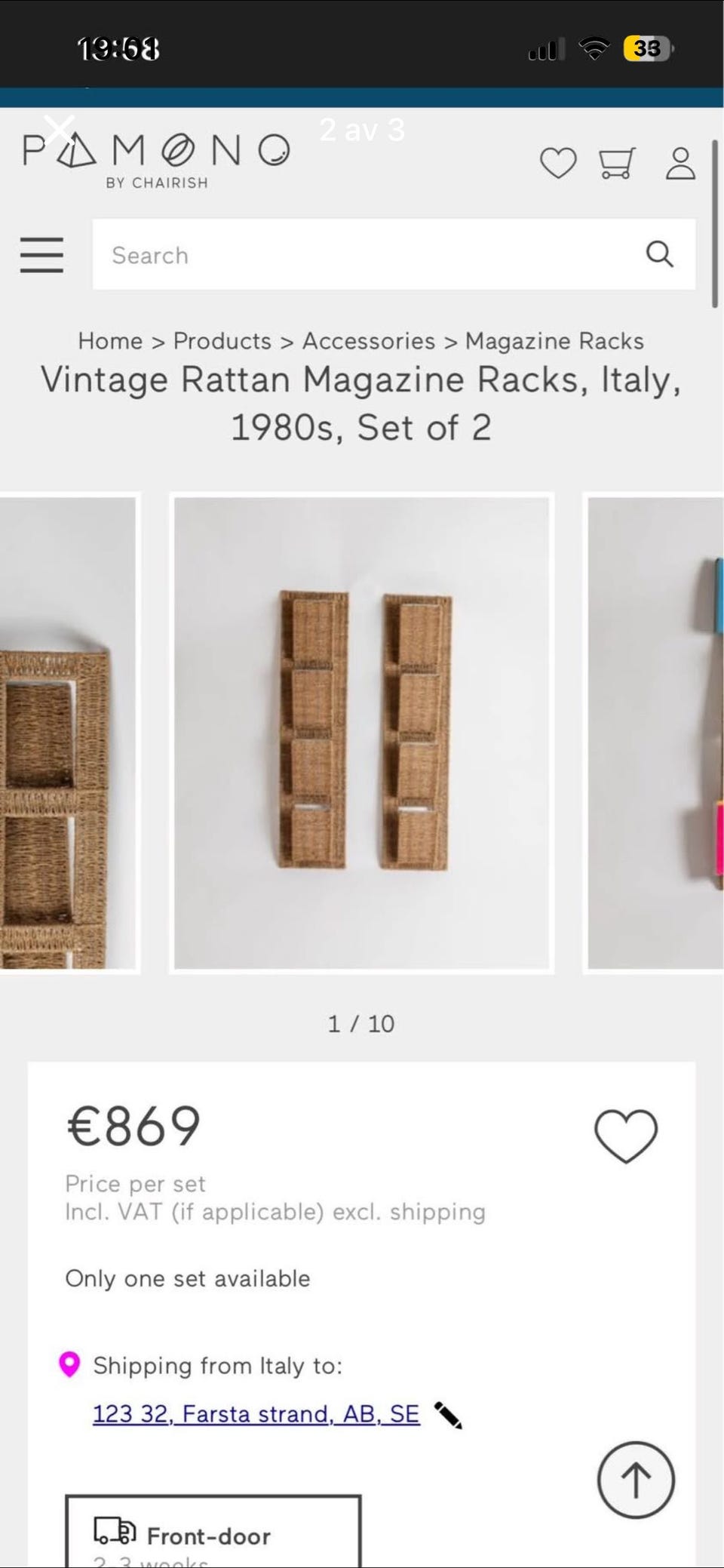Click inside the Search field
This screenshot has width=724, height=1568.
tap(339, 255)
